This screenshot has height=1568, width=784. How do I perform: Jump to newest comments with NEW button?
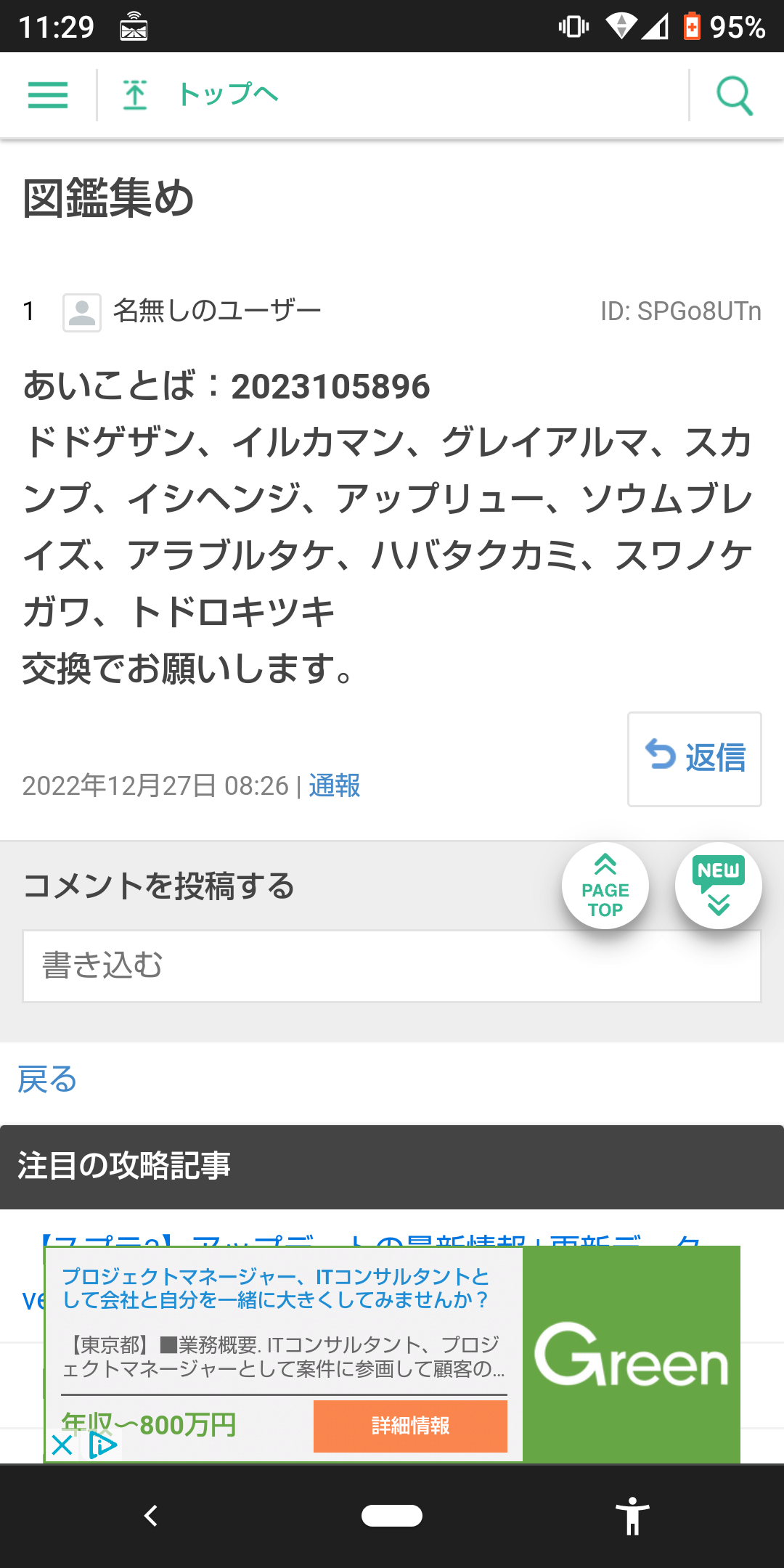[718, 886]
